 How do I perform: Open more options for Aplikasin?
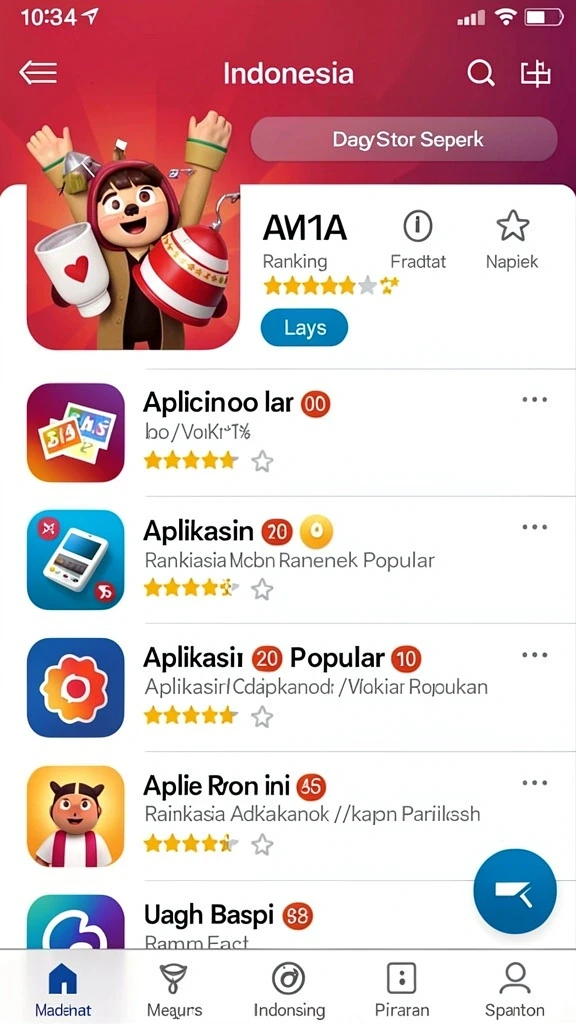click(535, 527)
